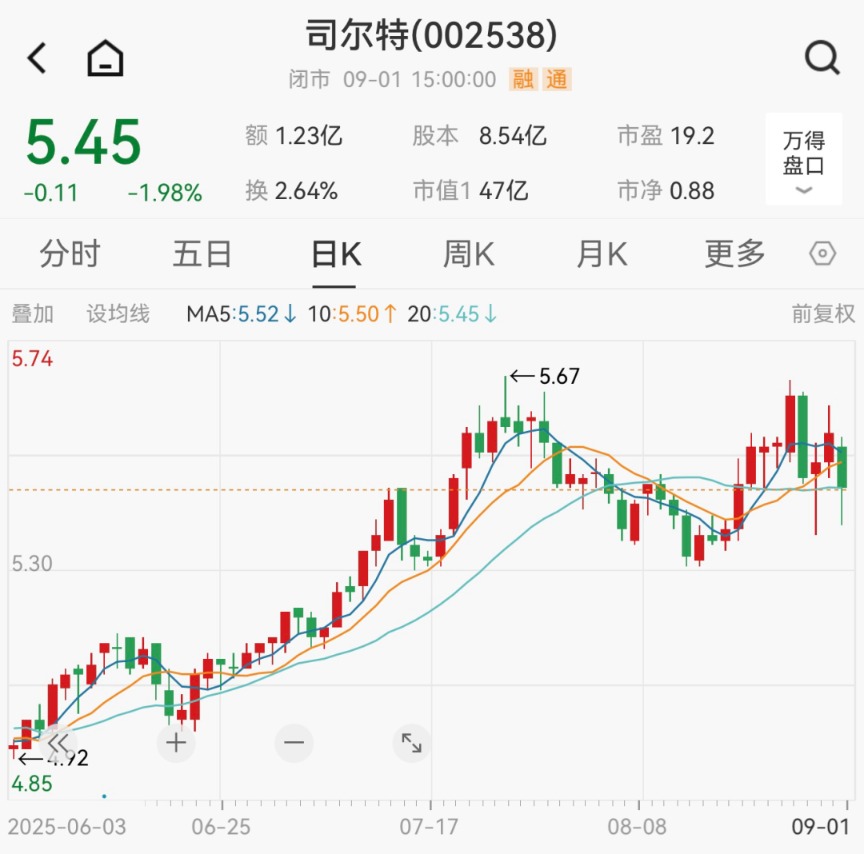Zoom out the K-line with minus button
Image resolution: width=864 pixels, height=854 pixels.
coord(294,743)
